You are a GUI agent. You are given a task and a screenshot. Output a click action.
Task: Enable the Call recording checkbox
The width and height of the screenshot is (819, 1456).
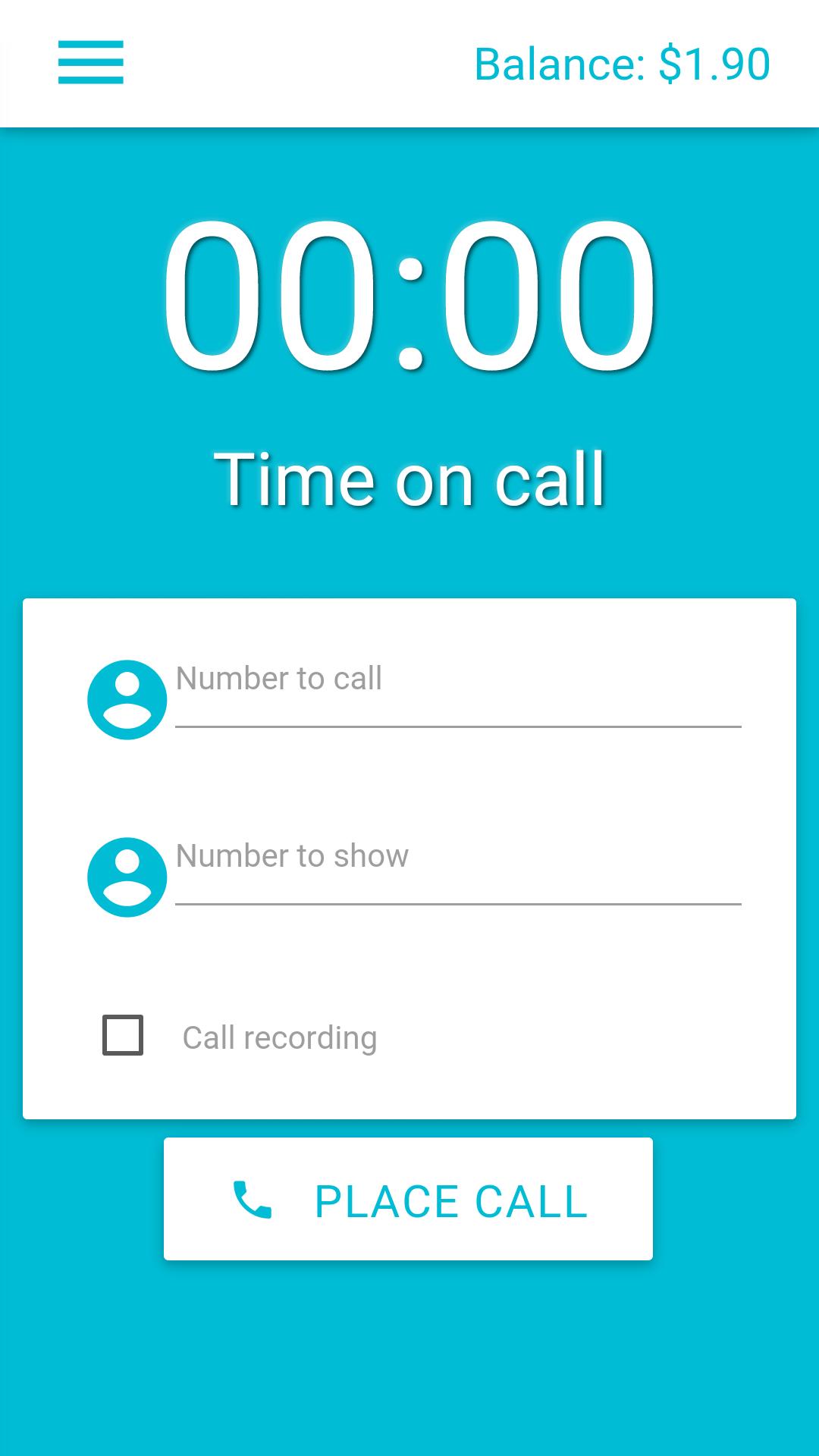123,1035
